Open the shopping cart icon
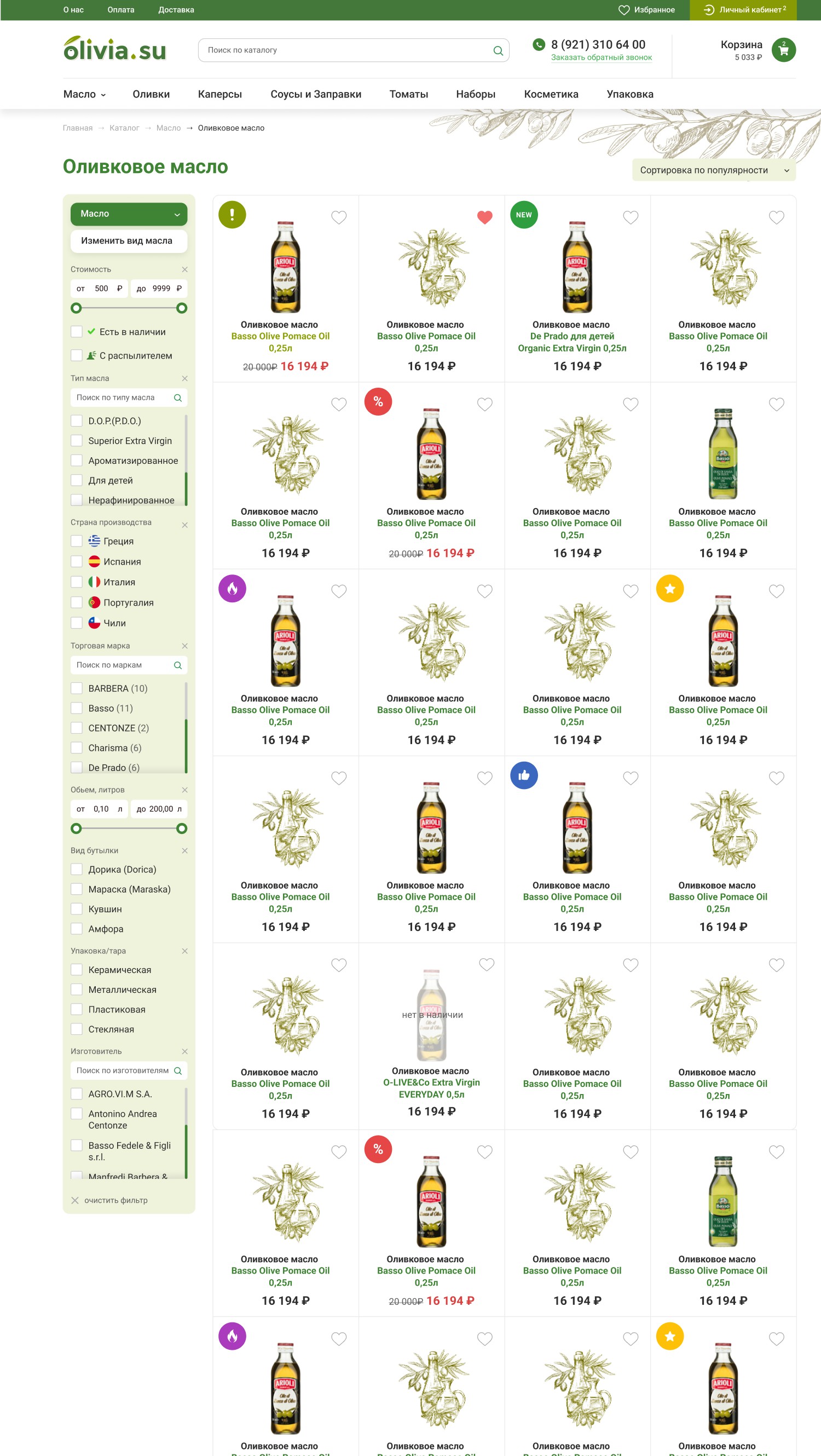Image resolution: width=821 pixels, height=1456 pixels. click(783, 50)
